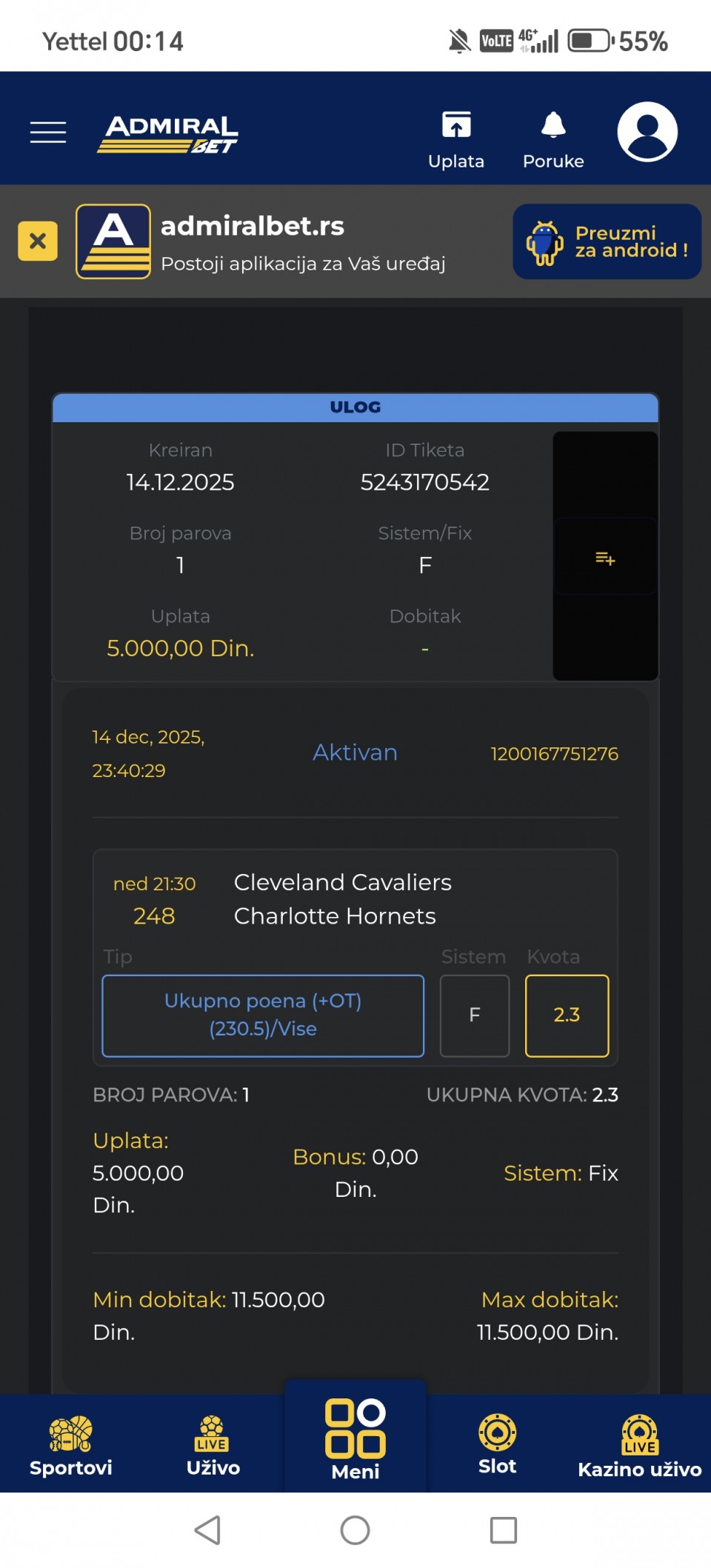The width and height of the screenshot is (711, 1568).
Task: Dismiss the admiralbet.rs app banner
Action: pos(38,241)
